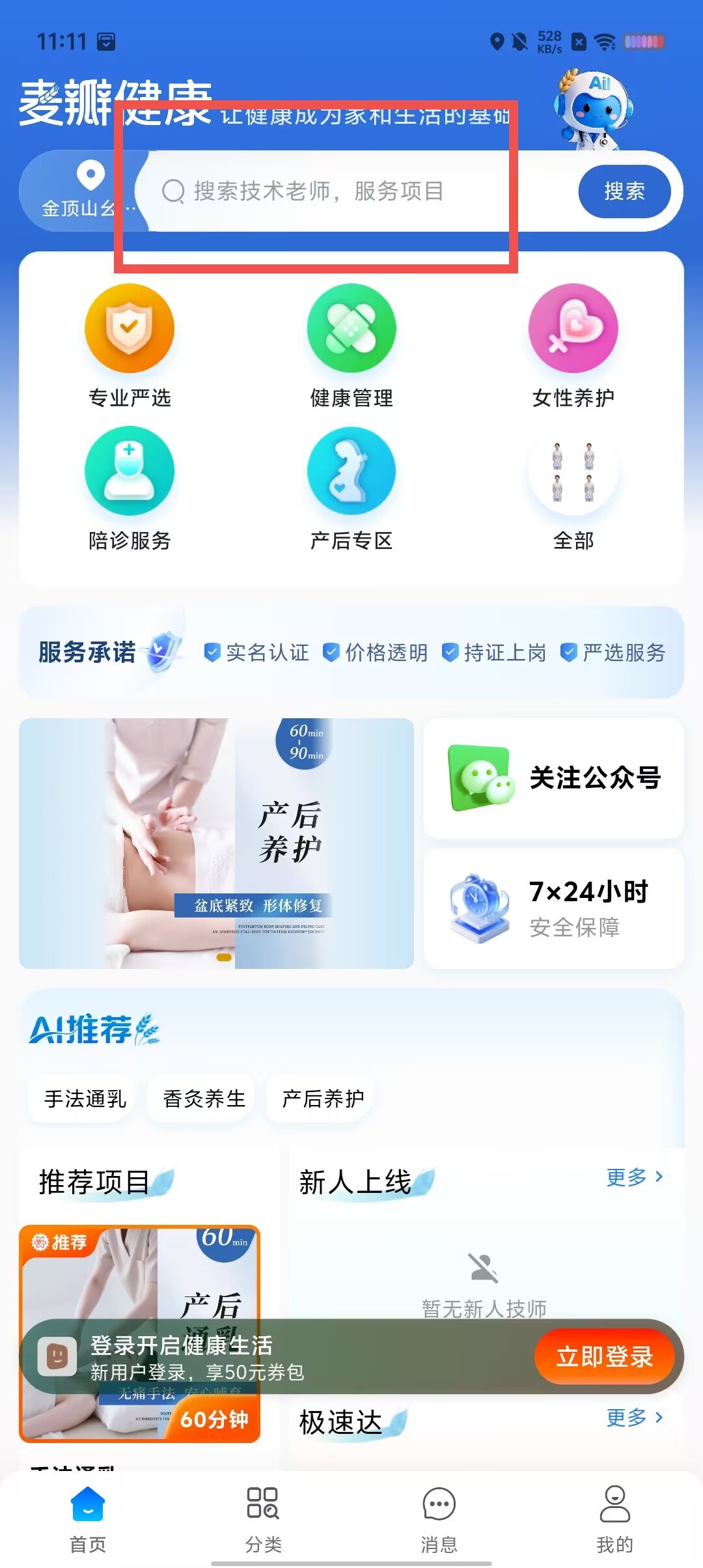Open the 健康管理 category
This screenshot has height=1568, width=703.
pos(351,346)
